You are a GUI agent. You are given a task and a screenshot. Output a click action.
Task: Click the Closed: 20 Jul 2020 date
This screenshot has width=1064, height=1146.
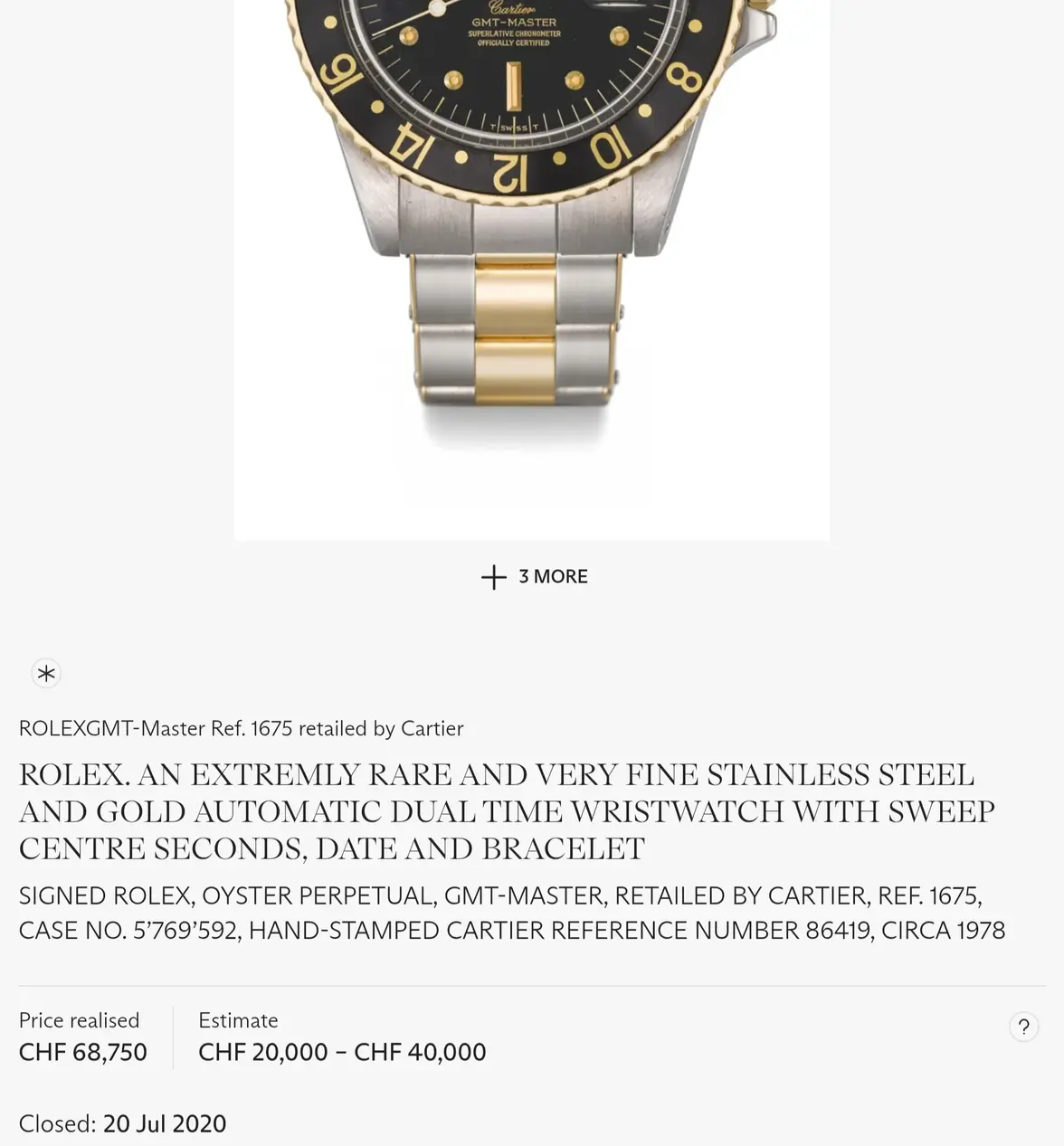coord(122,1123)
